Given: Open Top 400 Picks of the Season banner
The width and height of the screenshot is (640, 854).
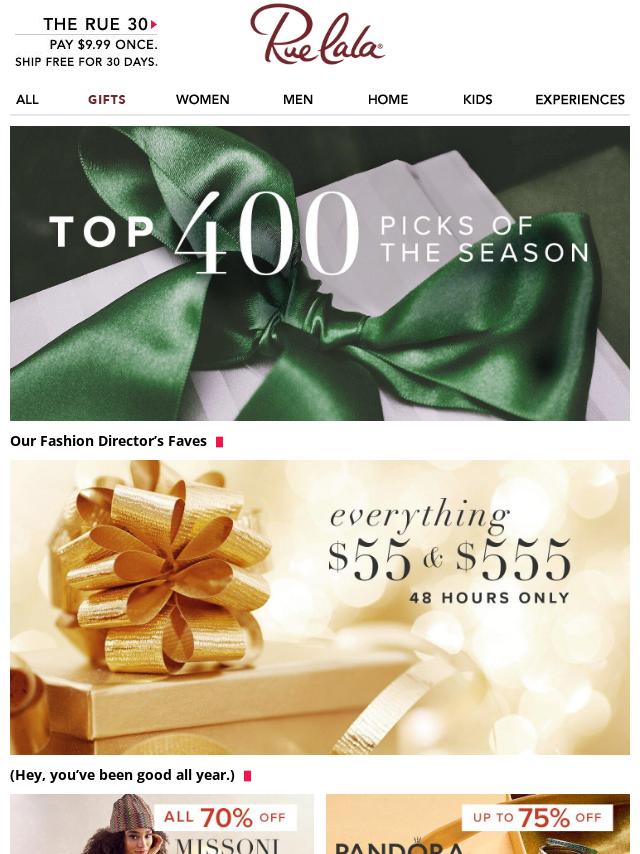Looking at the screenshot, I should tap(320, 273).
